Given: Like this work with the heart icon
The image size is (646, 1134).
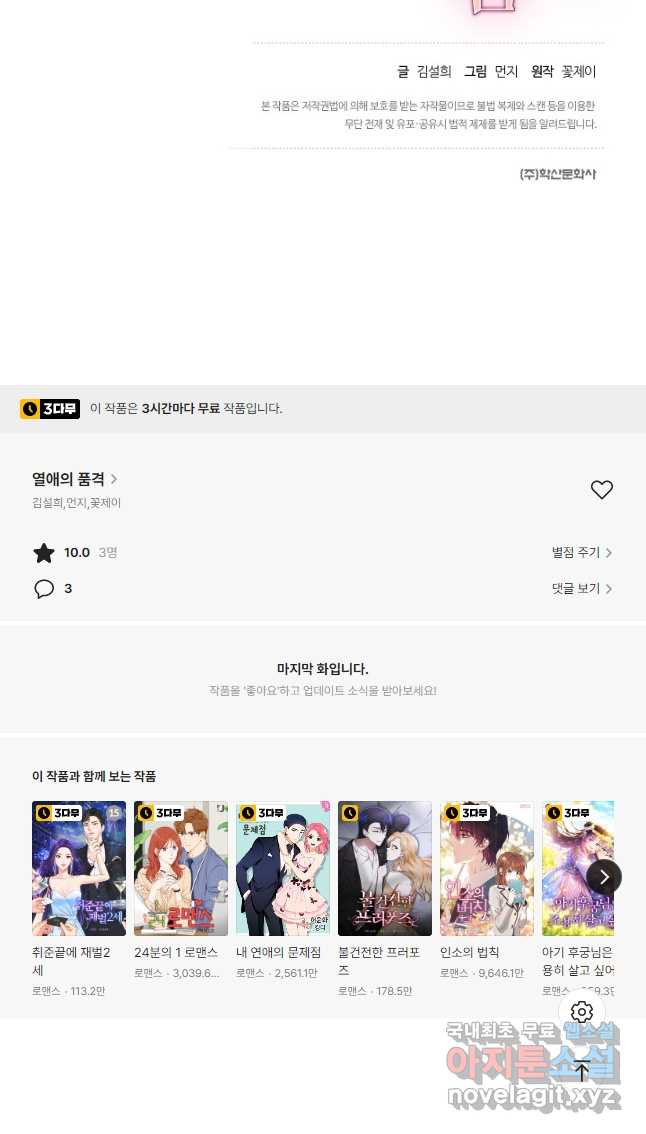Looking at the screenshot, I should [601, 490].
